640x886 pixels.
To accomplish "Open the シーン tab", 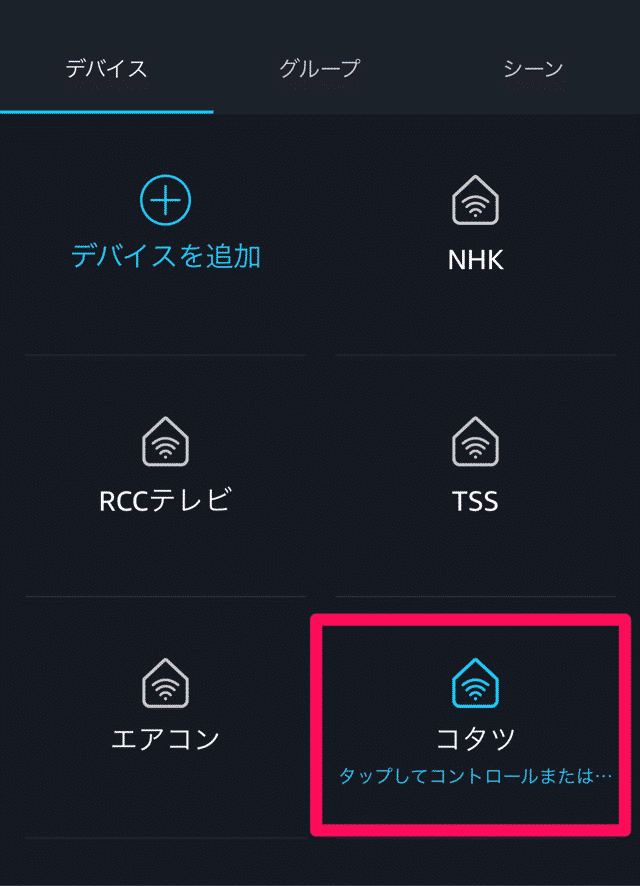I will (533, 69).
